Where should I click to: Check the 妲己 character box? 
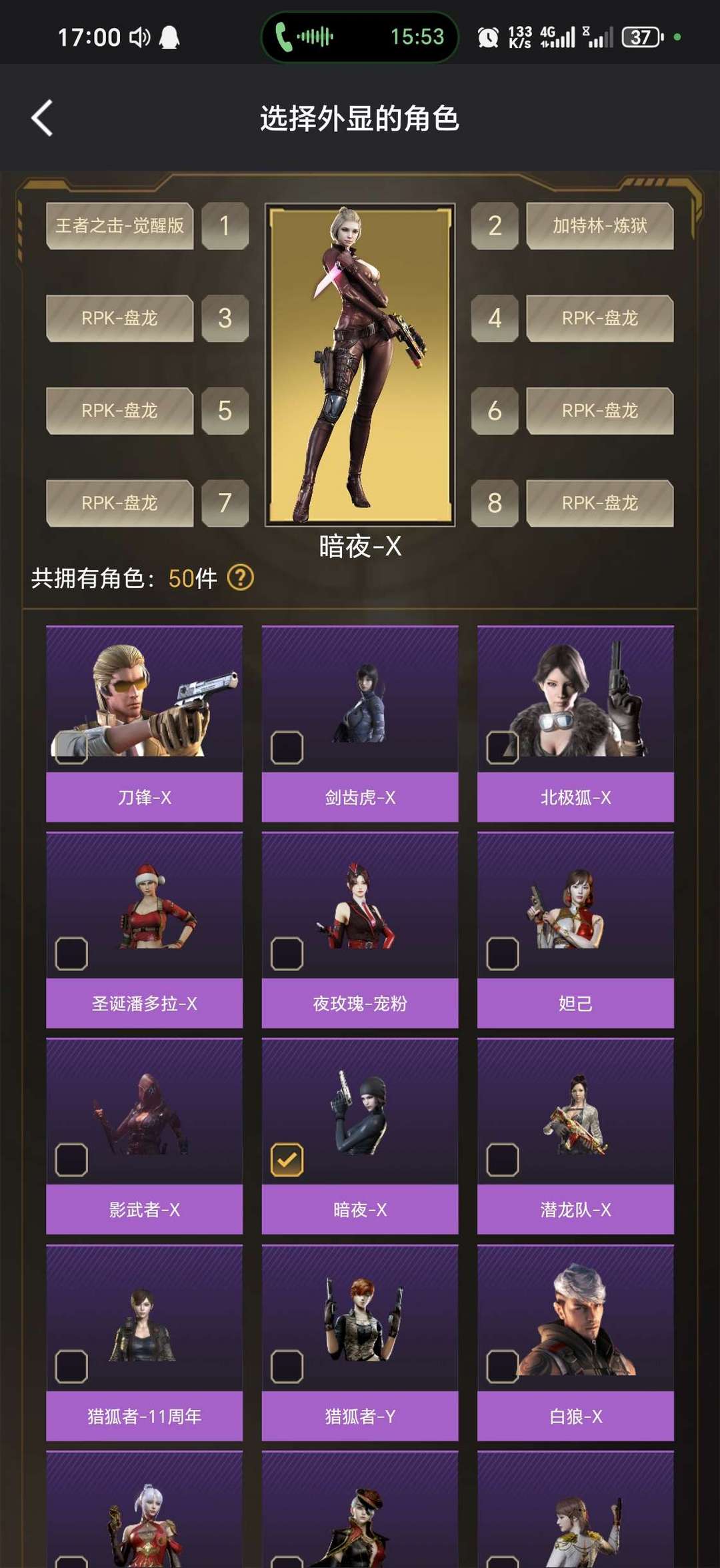pyautogui.click(x=503, y=953)
